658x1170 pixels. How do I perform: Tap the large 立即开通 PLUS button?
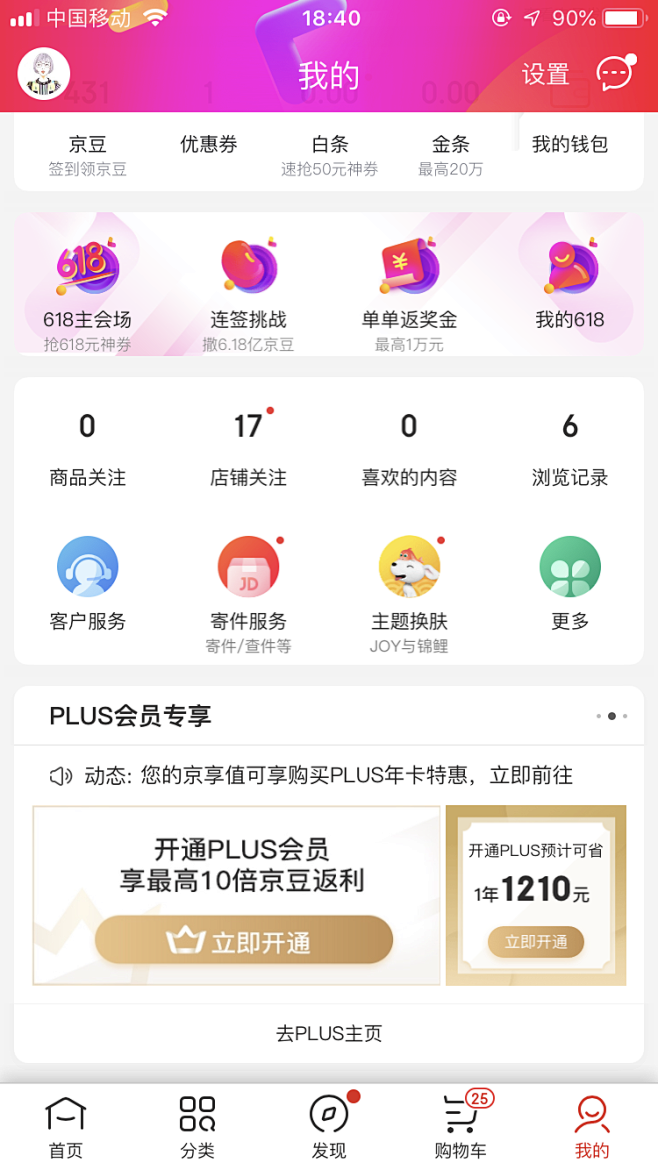tap(244, 940)
